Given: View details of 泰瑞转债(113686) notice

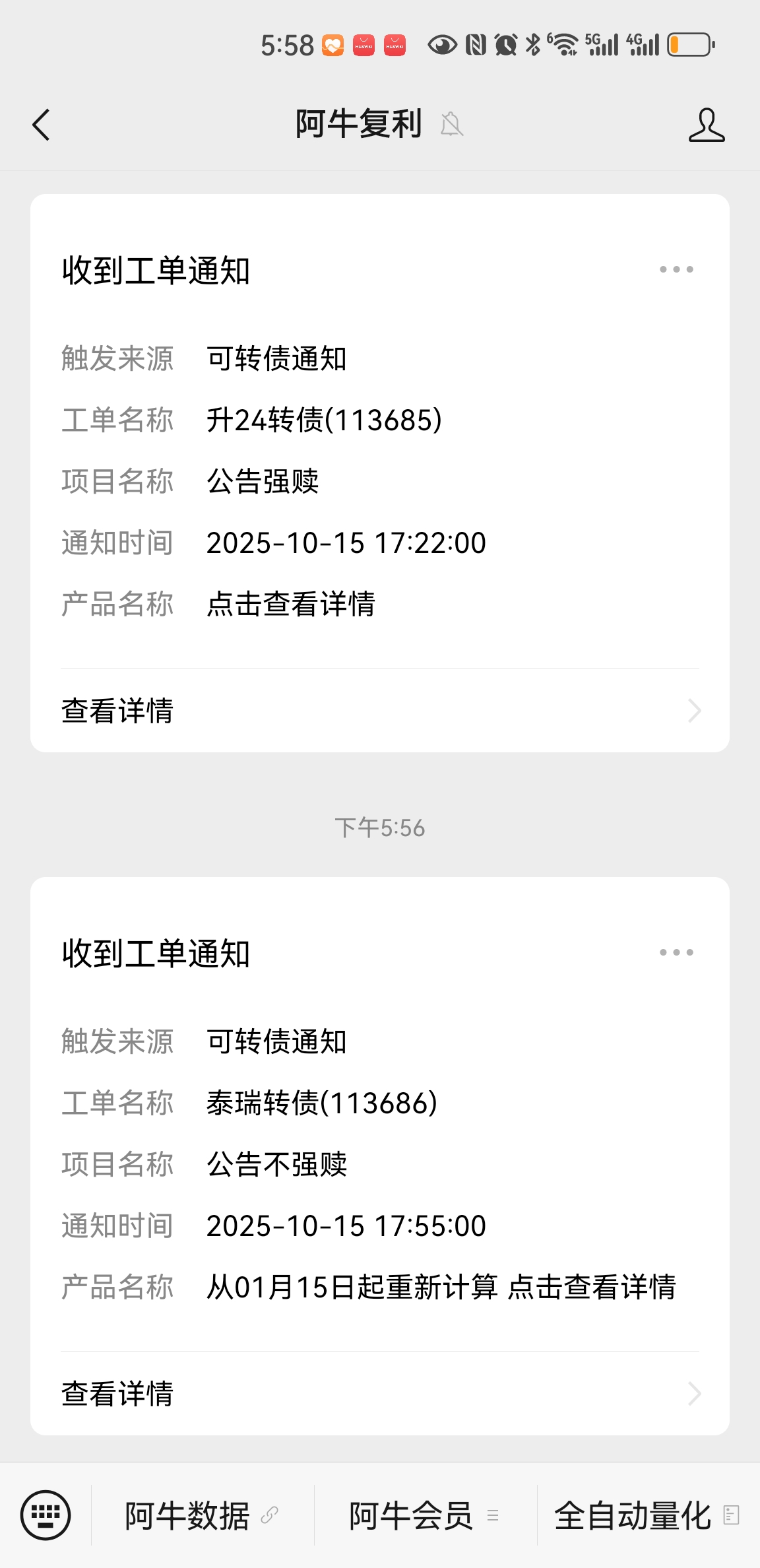Looking at the screenshot, I should (x=380, y=1394).
